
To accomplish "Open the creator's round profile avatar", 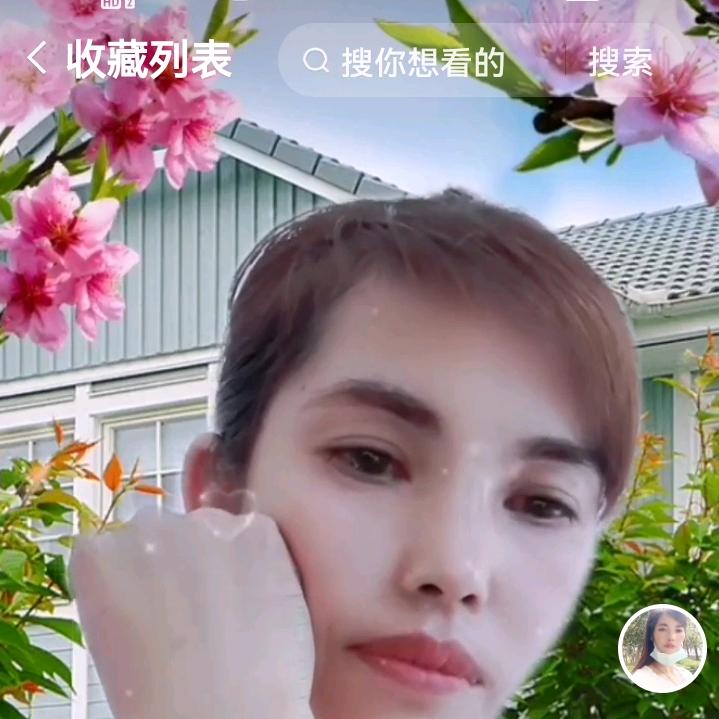I will [x=662, y=648].
